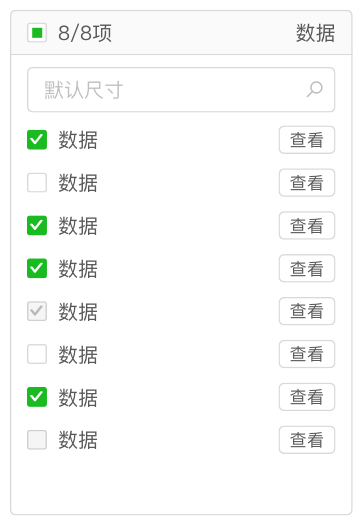The height and width of the screenshot is (526, 364).
Task: Check the second 数据 checkbox in the list
Action: (x=37, y=182)
